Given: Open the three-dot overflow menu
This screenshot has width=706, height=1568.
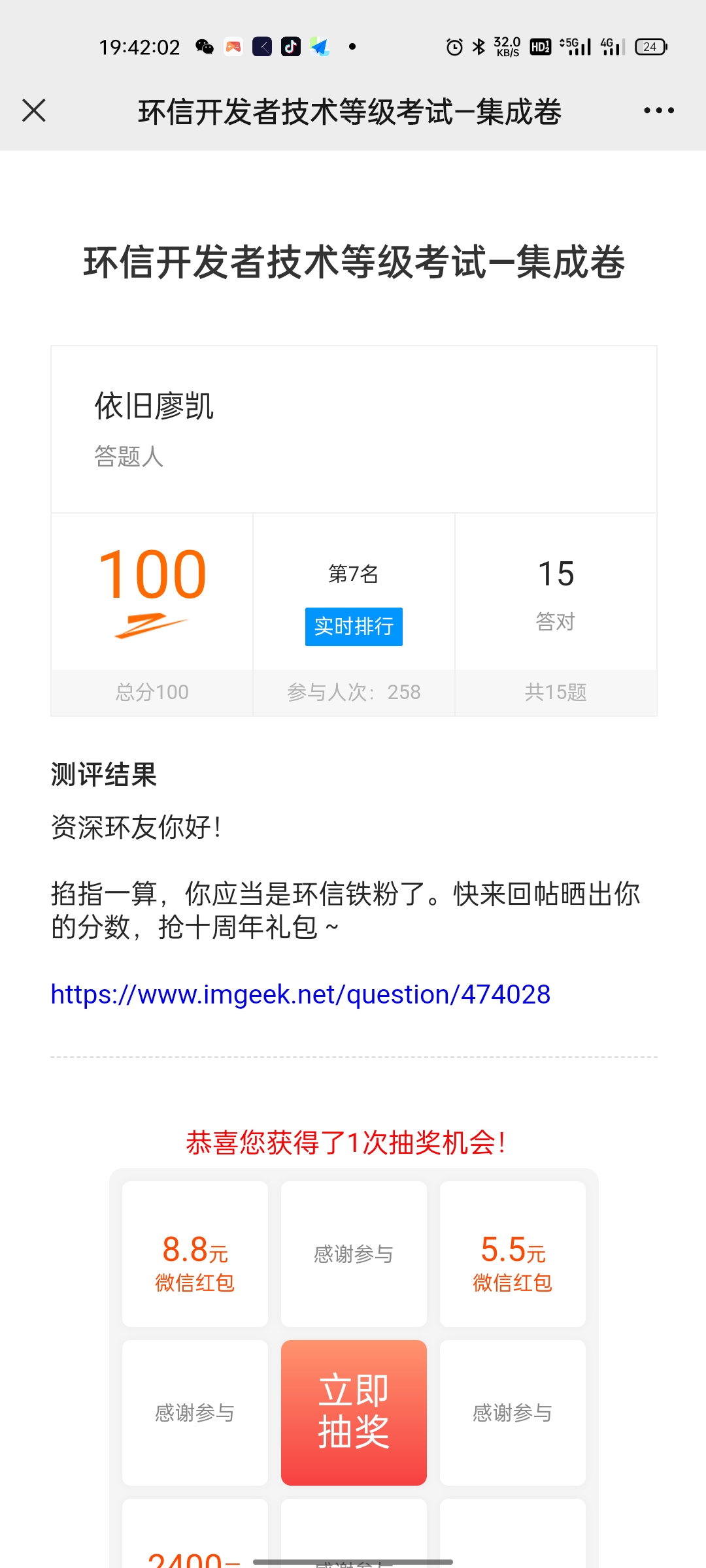Looking at the screenshot, I should pyautogui.click(x=658, y=110).
